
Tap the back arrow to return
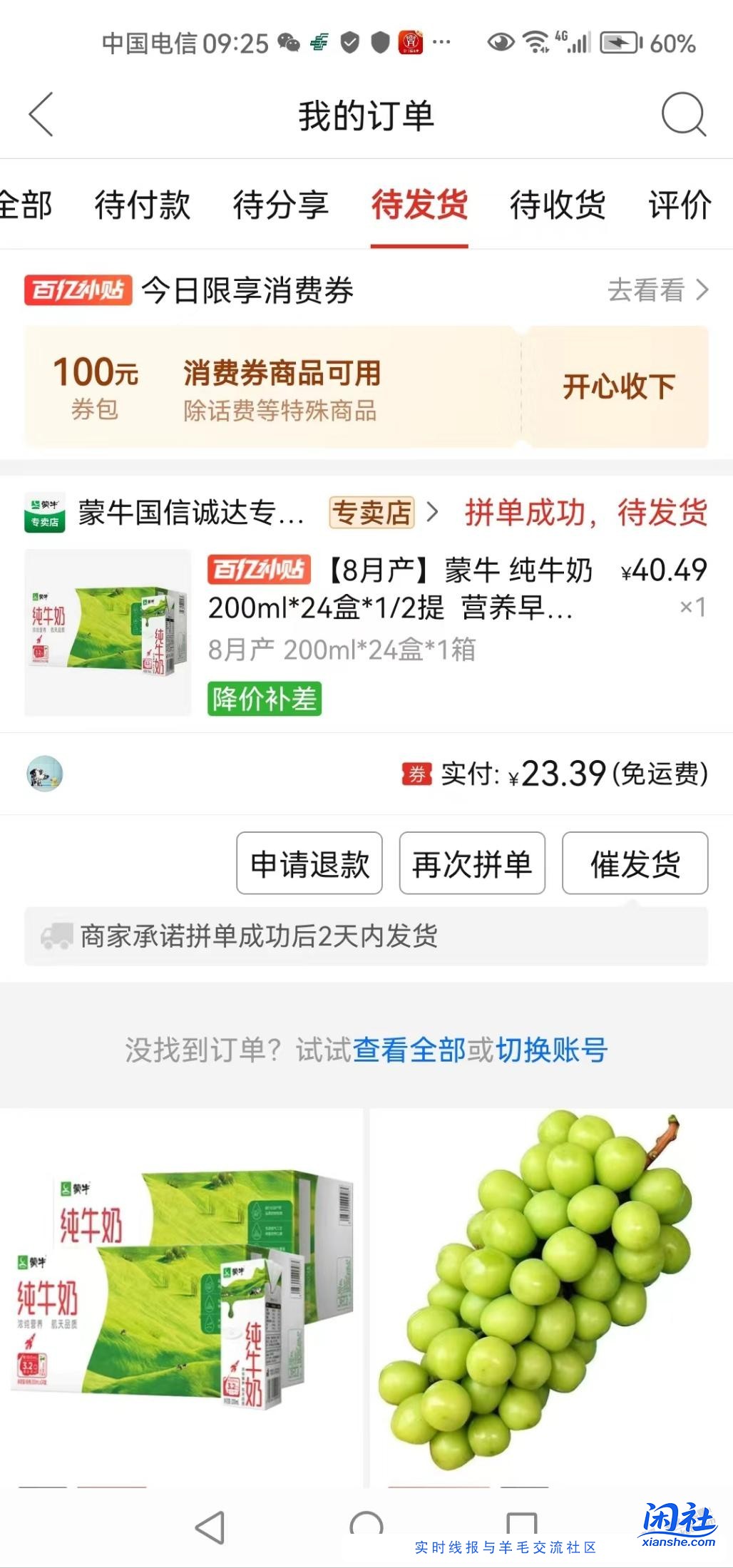41,114
